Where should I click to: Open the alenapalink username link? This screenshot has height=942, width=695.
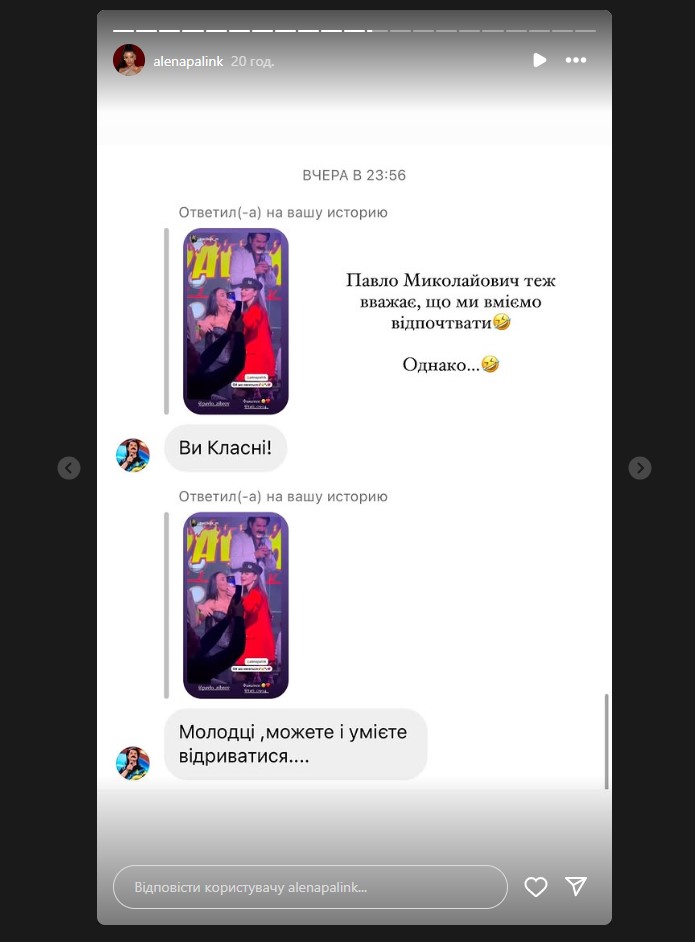pyautogui.click(x=188, y=61)
